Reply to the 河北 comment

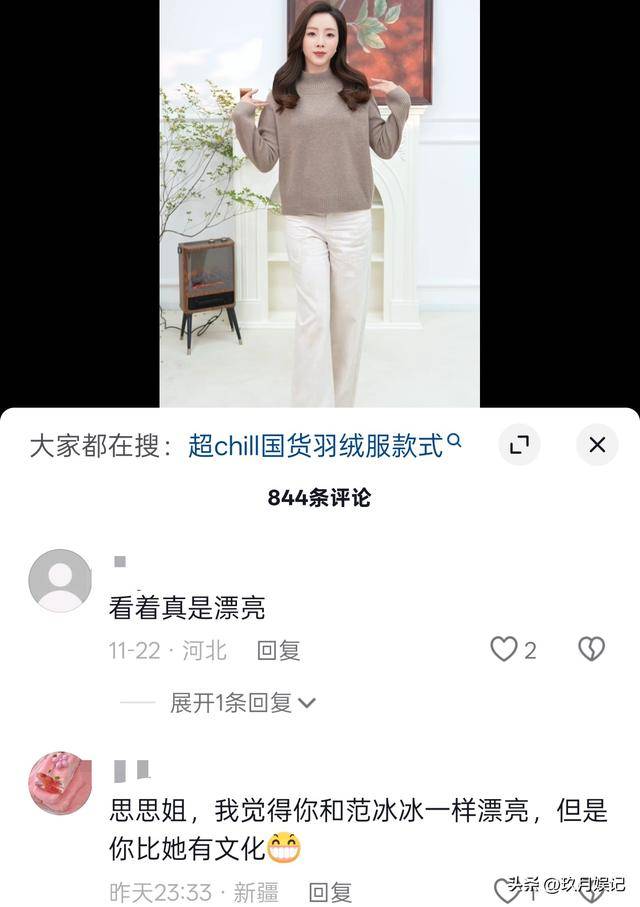278,651
